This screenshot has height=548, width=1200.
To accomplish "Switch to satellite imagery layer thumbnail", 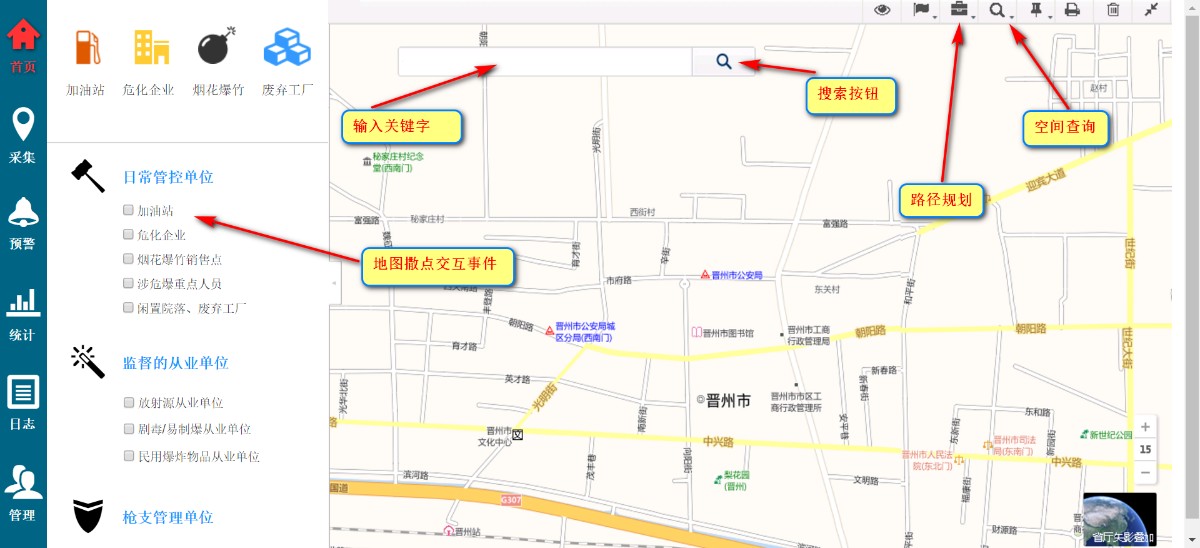I will coord(1119,518).
